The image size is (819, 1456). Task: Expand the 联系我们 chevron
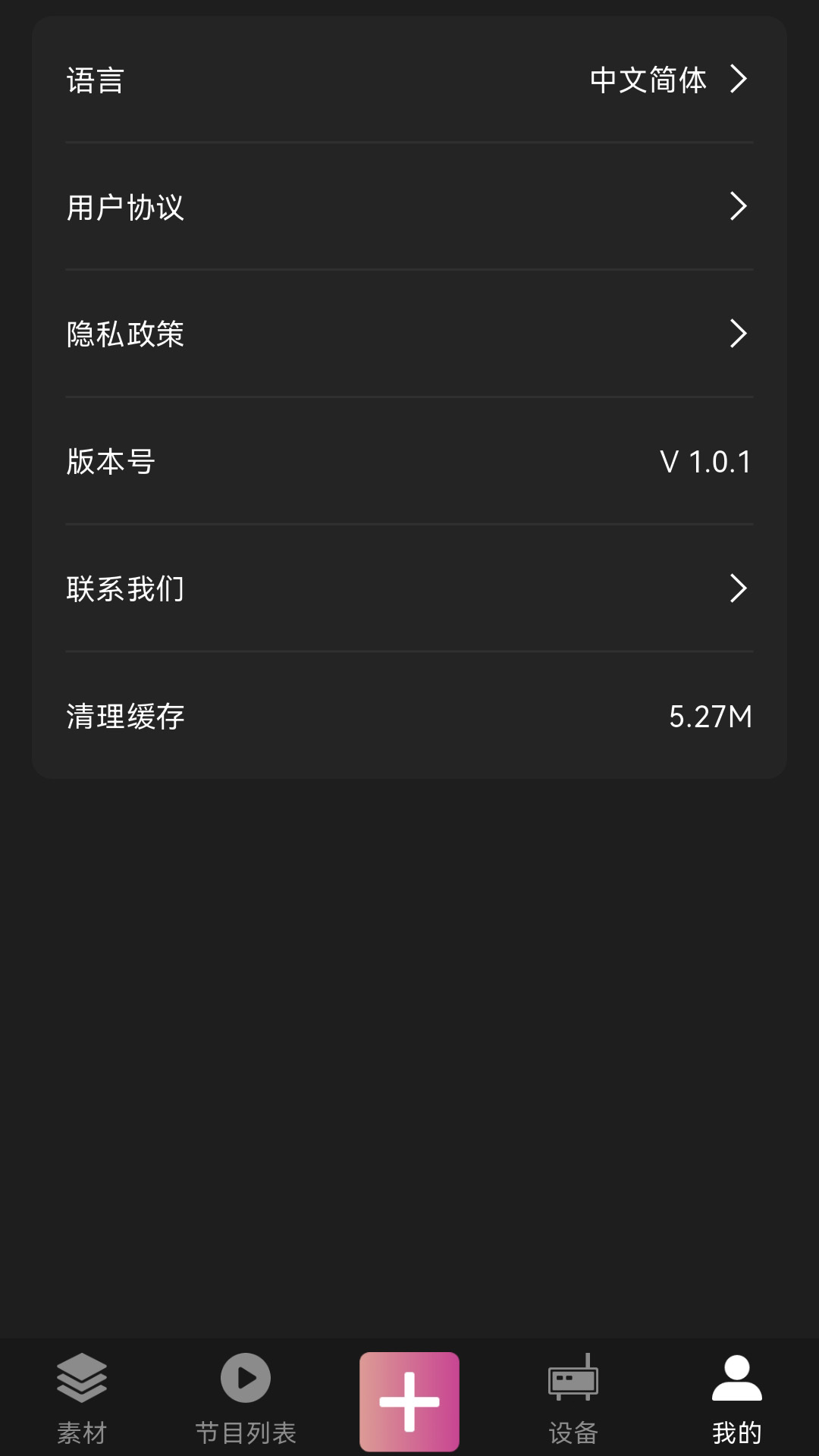click(739, 588)
